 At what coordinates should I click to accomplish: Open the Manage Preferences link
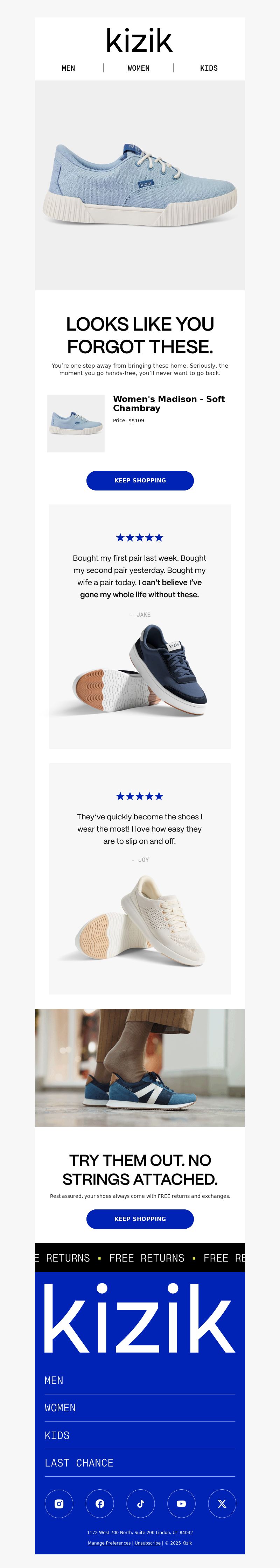point(109,1543)
